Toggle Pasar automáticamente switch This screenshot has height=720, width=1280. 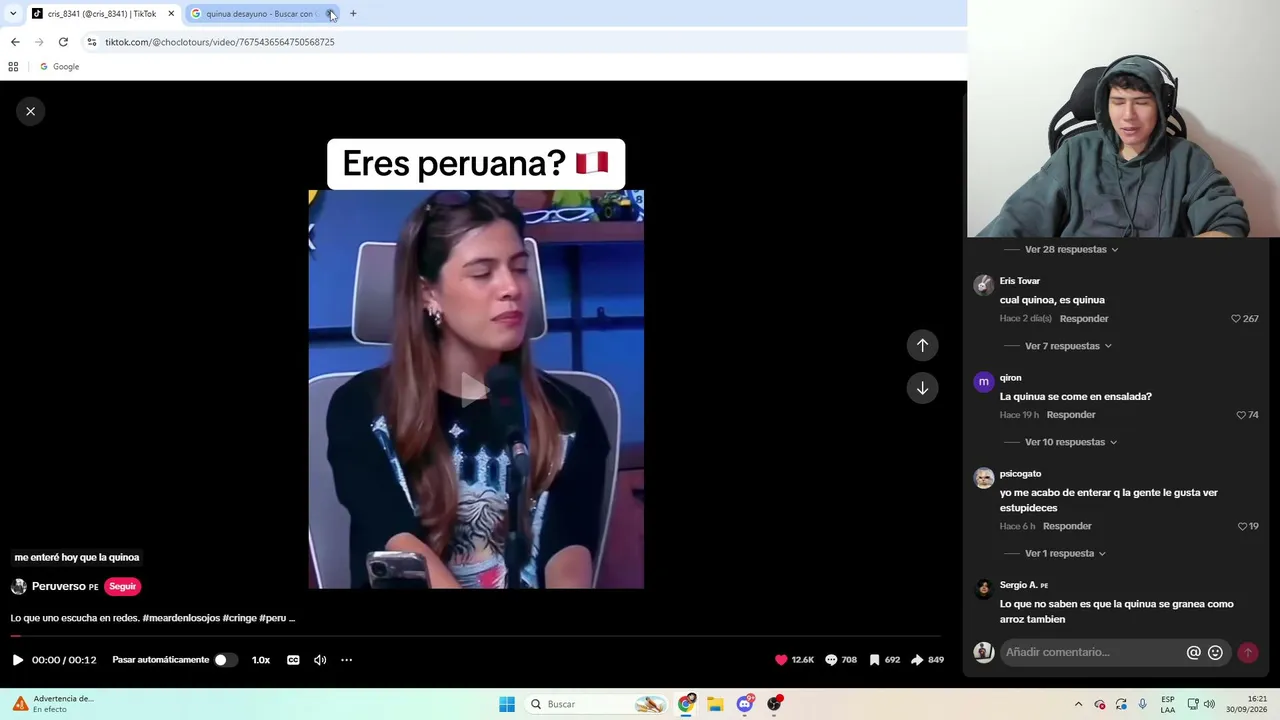(226, 660)
